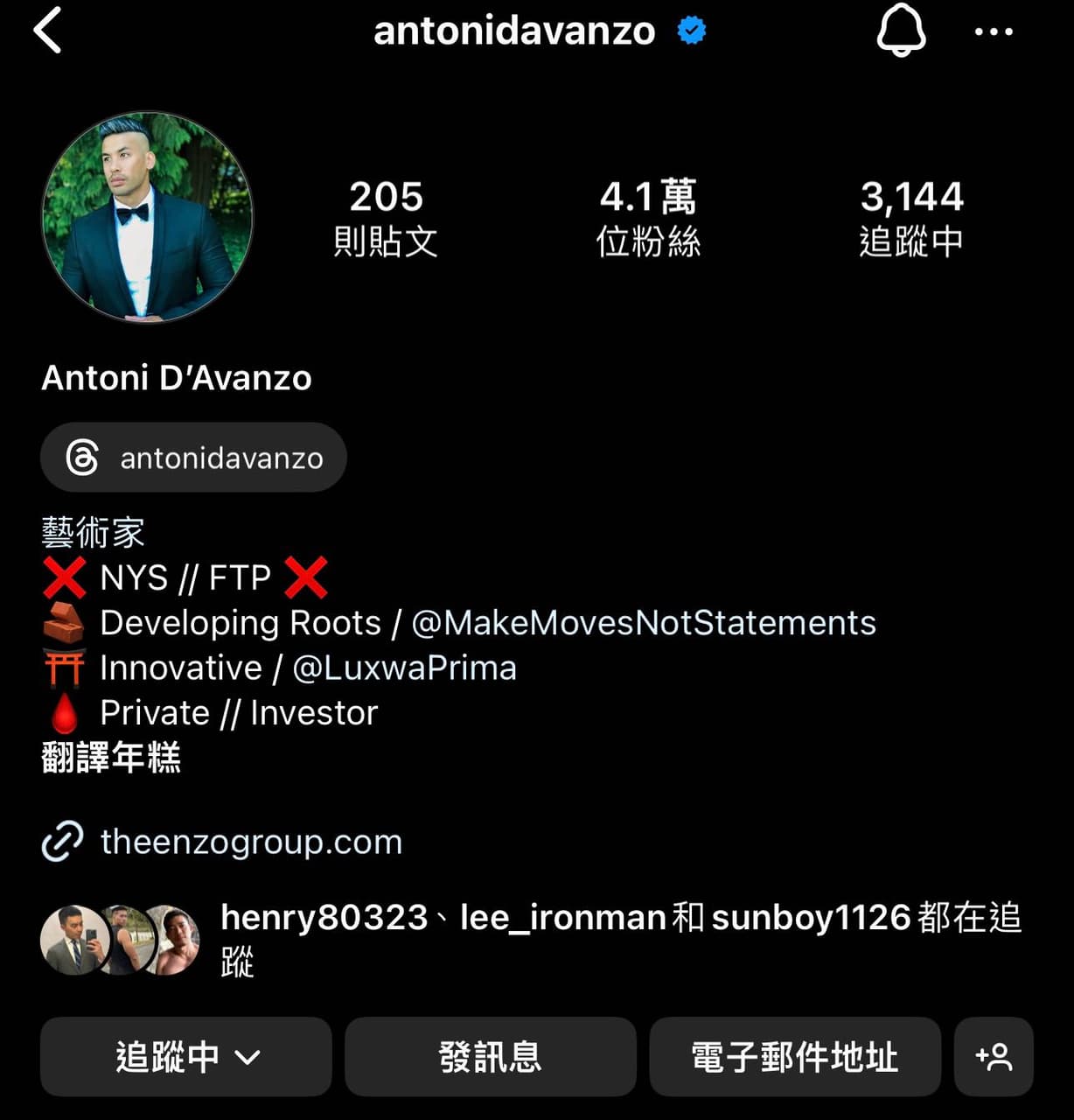Viewport: 1074px width, 1120px height.
Task: Tap 發訊息 to send a message
Action: pos(490,1057)
